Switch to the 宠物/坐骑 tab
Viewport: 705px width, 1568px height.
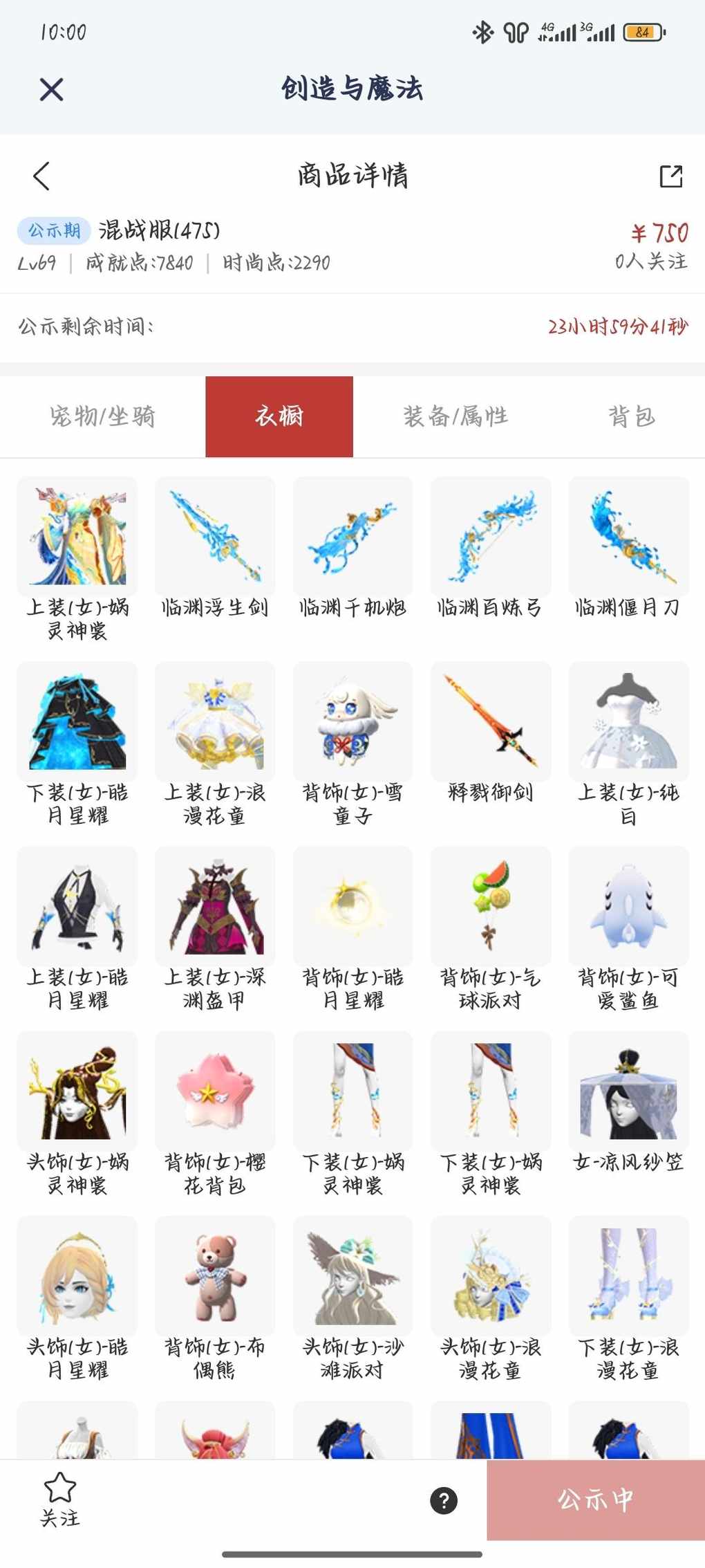102,416
